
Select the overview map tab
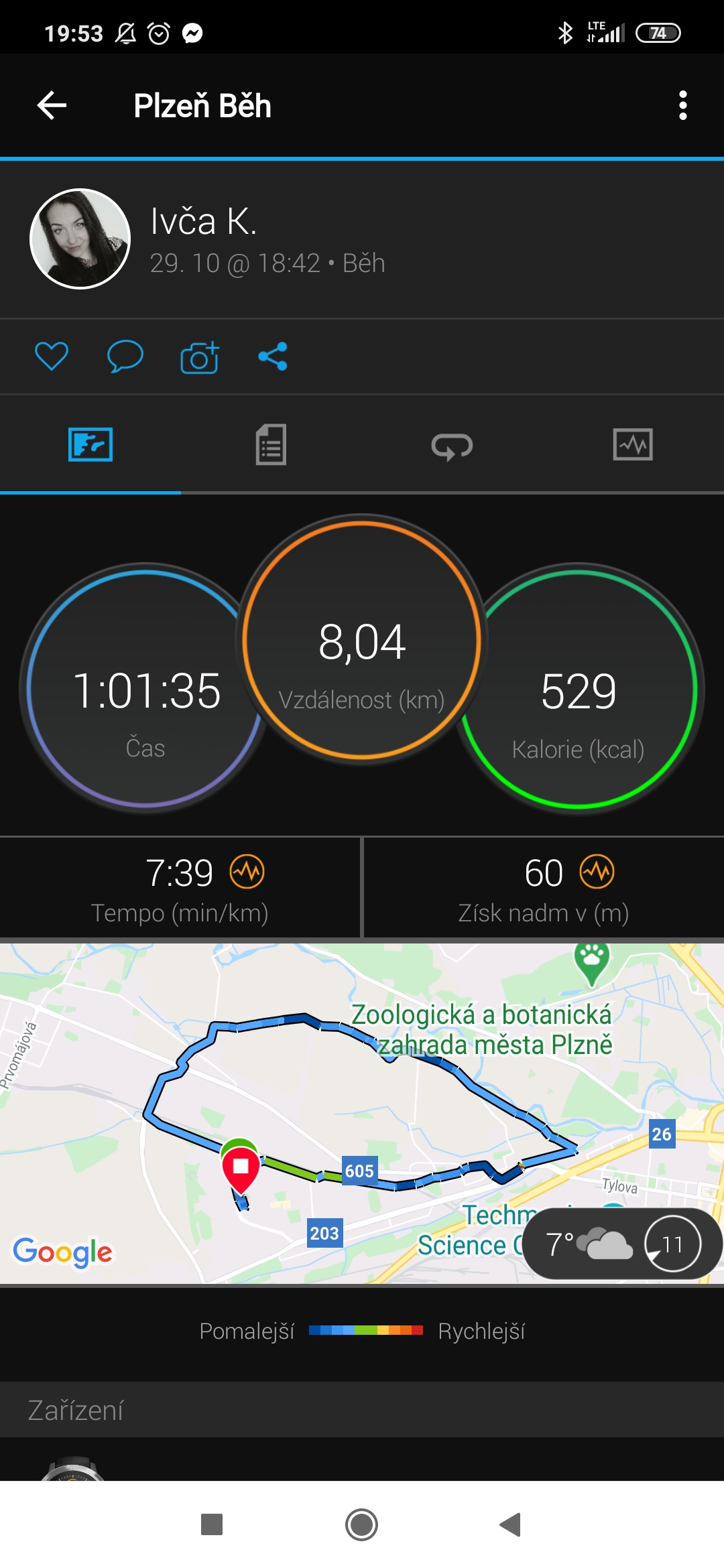click(x=90, y=444)
